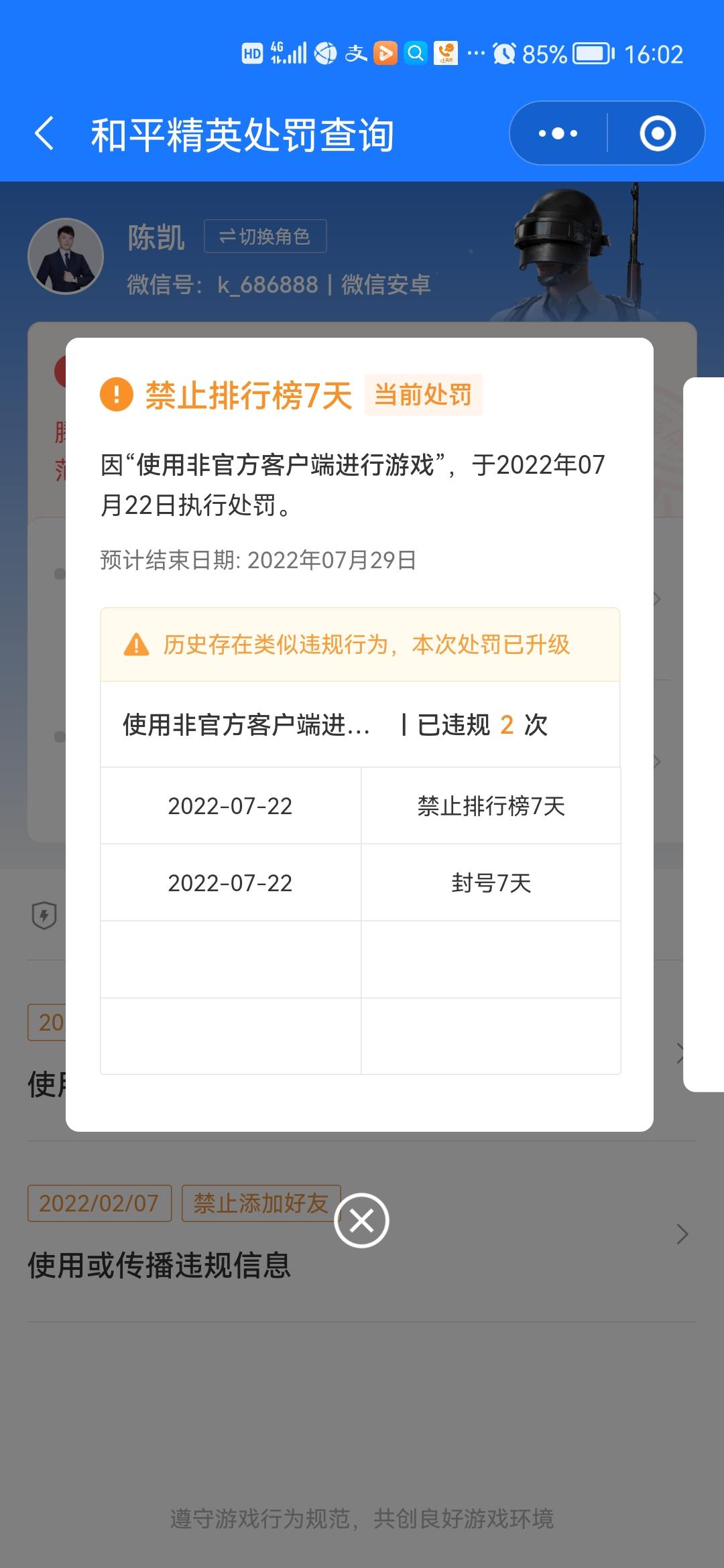Tap 陈凯's profile avatar photo

[67, 256]
